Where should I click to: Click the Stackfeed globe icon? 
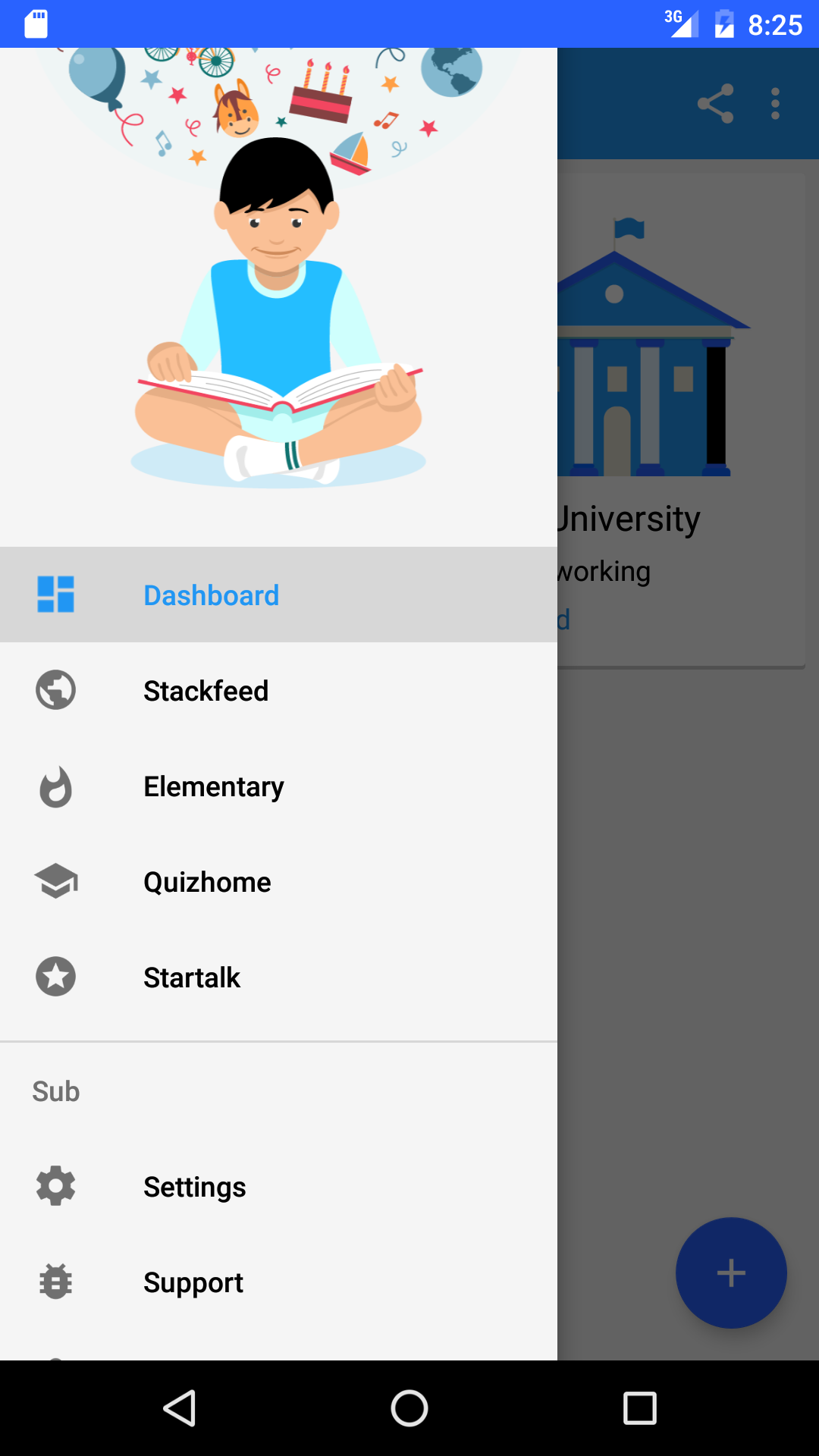click(x=55, y=690)
